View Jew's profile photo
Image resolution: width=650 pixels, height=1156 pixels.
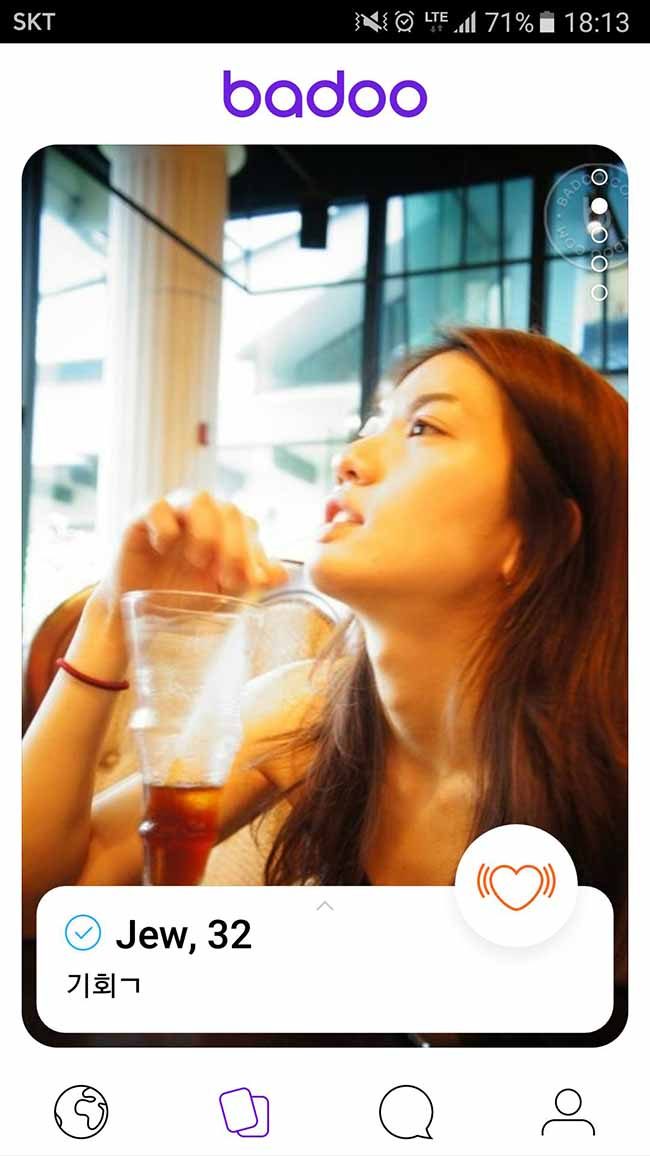325,516
